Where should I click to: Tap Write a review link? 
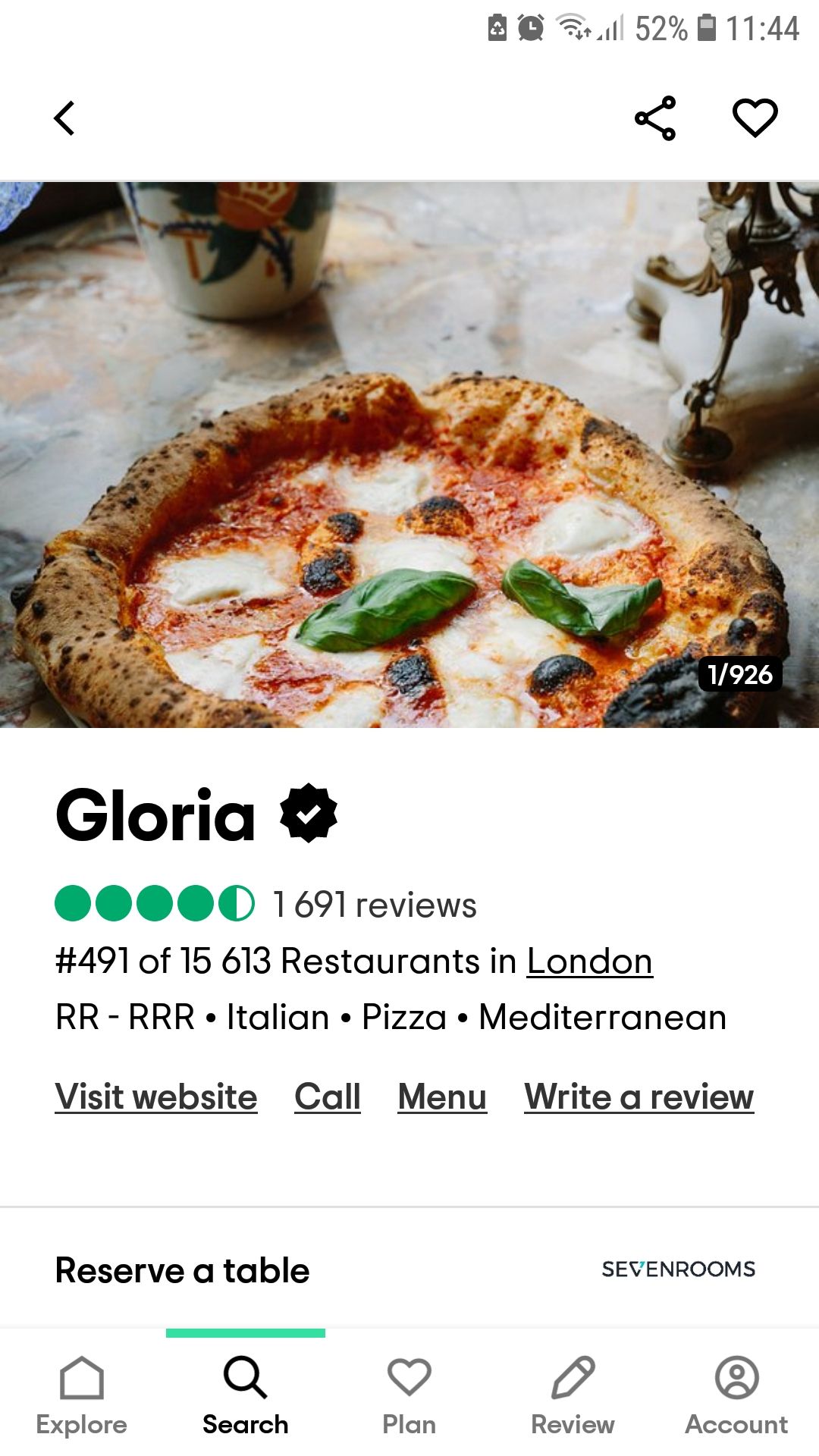(x=639, y=1097)
